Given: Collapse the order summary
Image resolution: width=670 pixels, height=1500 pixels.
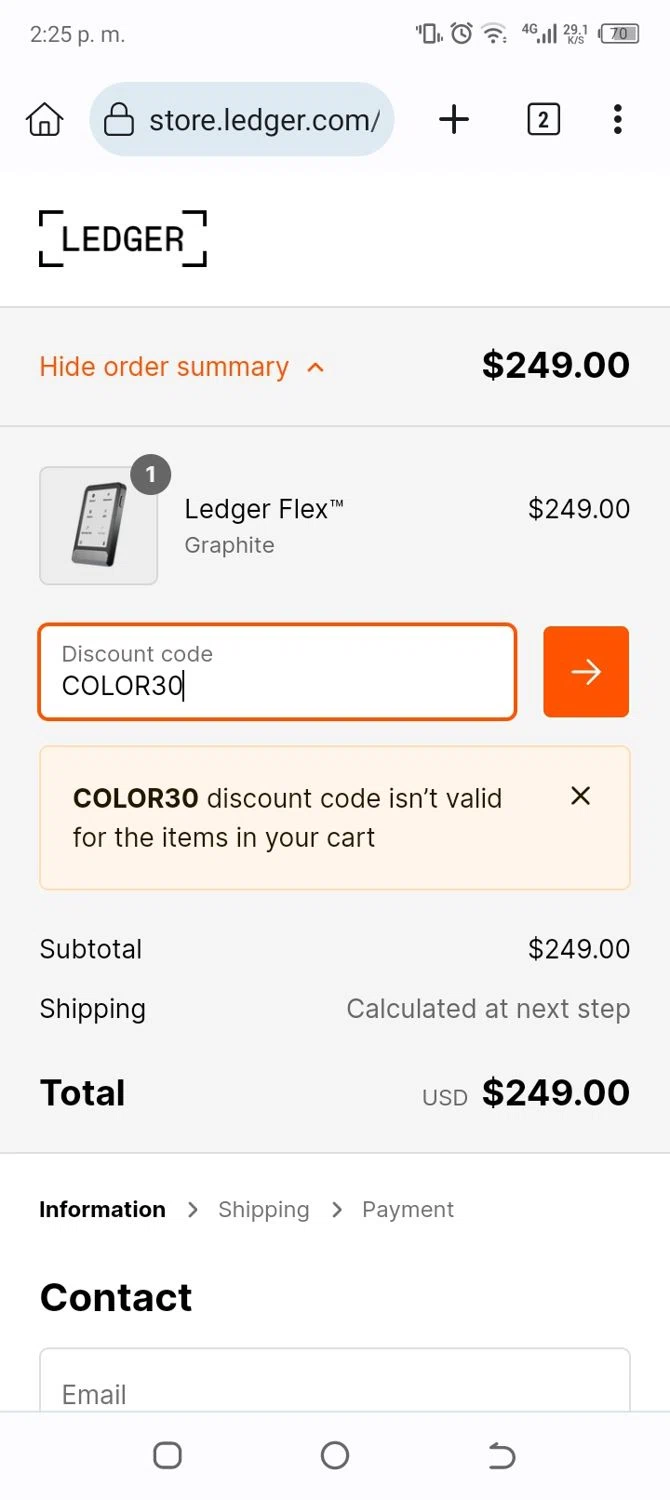Looking at the screenshot, I should point(182,367).
